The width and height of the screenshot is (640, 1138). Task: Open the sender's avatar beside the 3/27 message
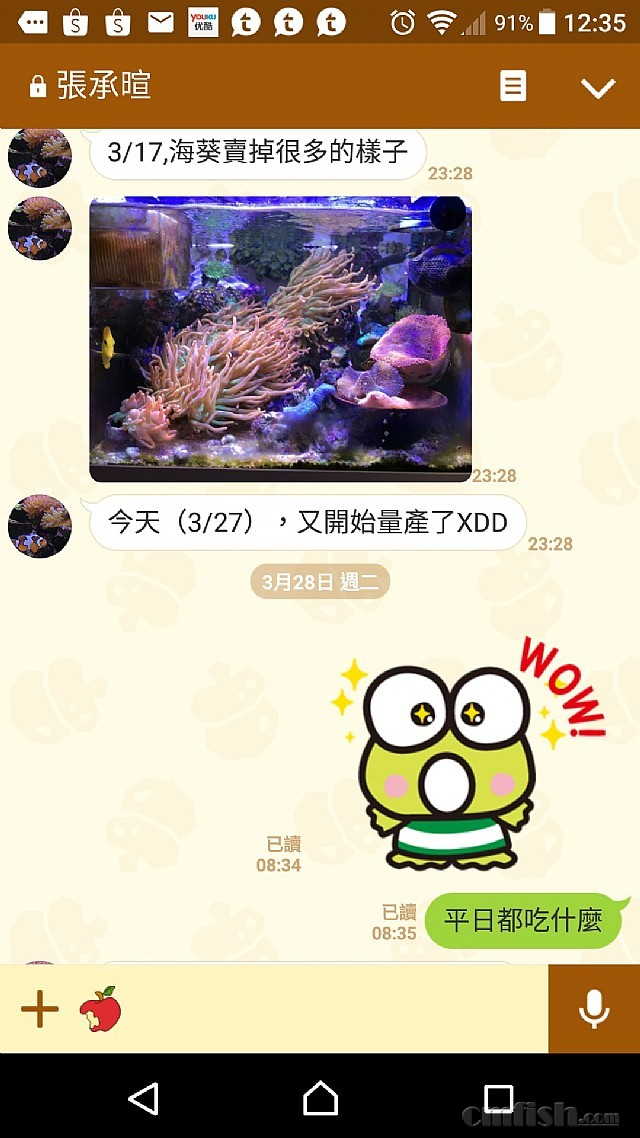[x=40, y=526]
